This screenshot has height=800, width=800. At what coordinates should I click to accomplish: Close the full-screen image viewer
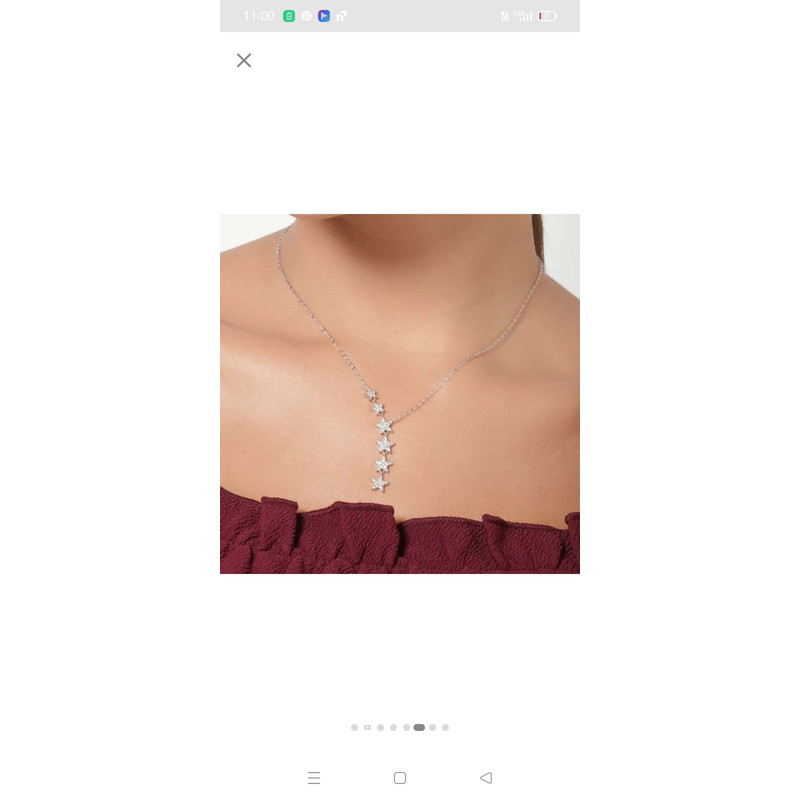(x=244, y=60)
